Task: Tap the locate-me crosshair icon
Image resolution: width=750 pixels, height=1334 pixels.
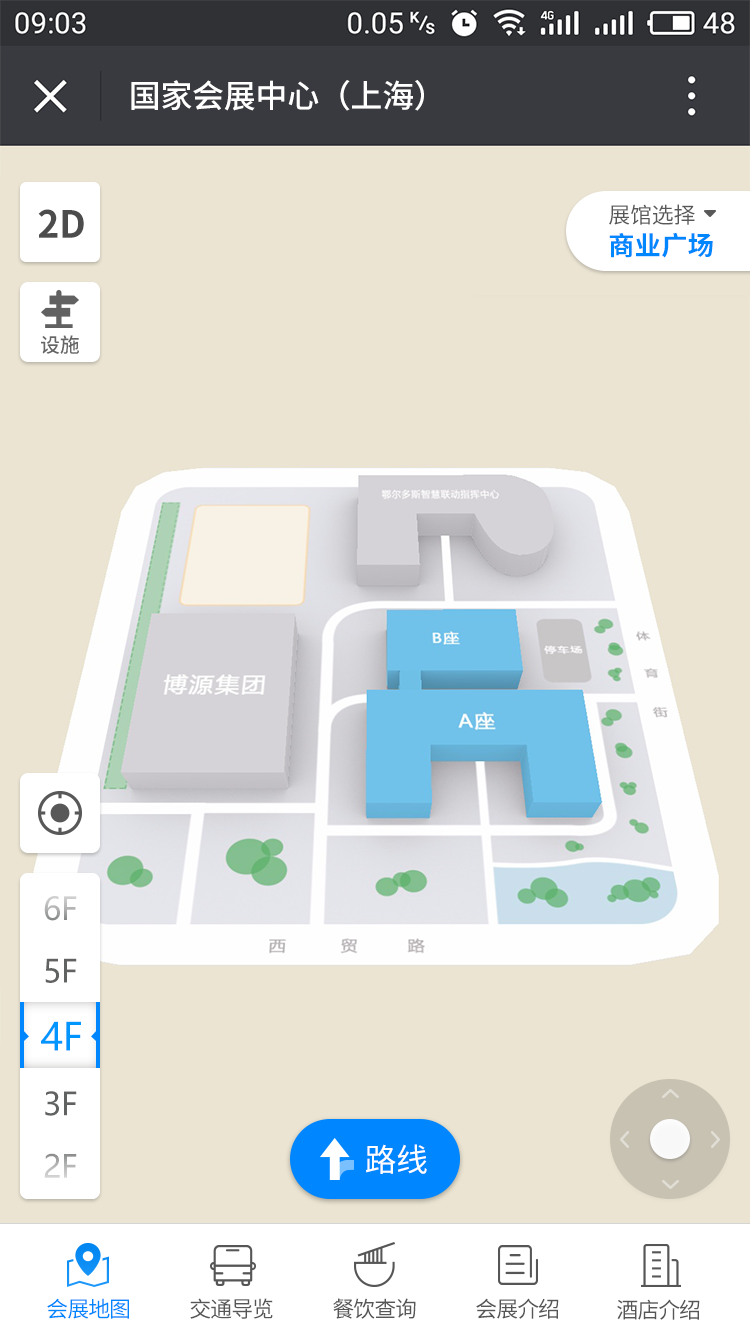Action: pos(59,813)
